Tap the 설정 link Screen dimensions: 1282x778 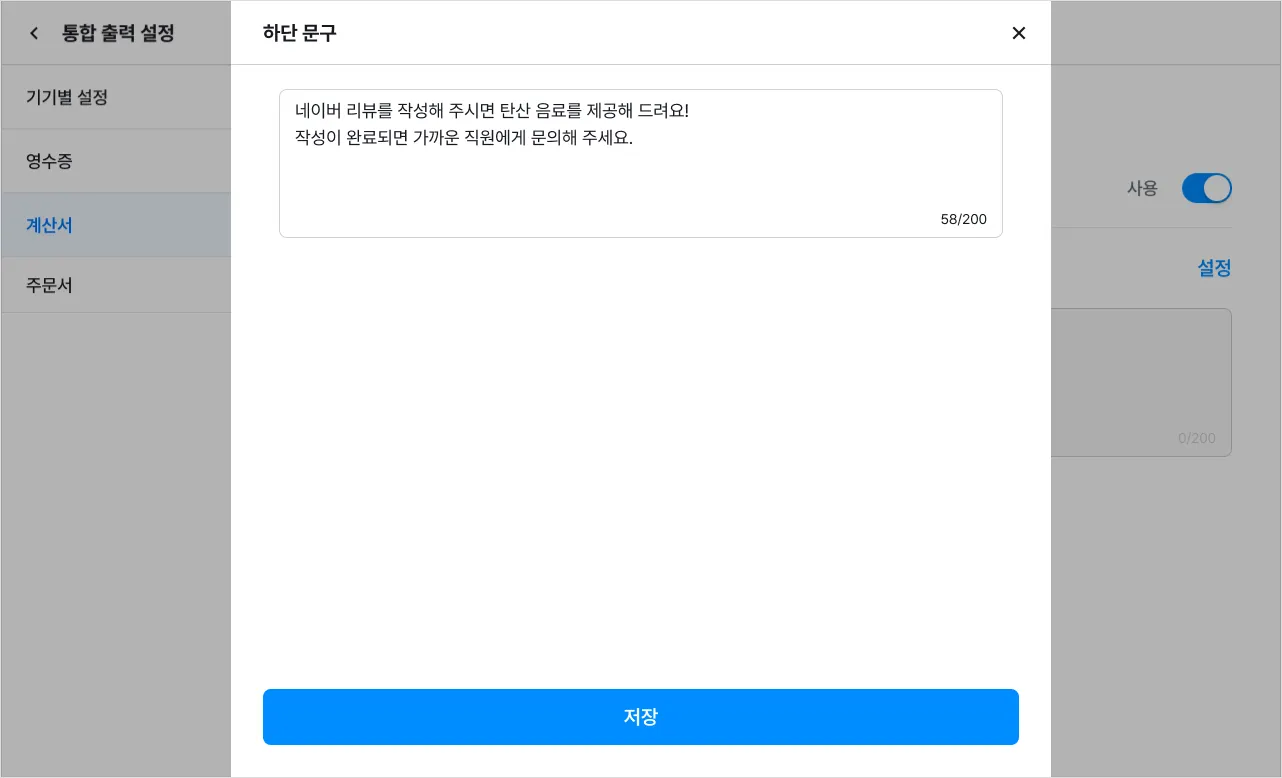click(x=1214, y=268)
